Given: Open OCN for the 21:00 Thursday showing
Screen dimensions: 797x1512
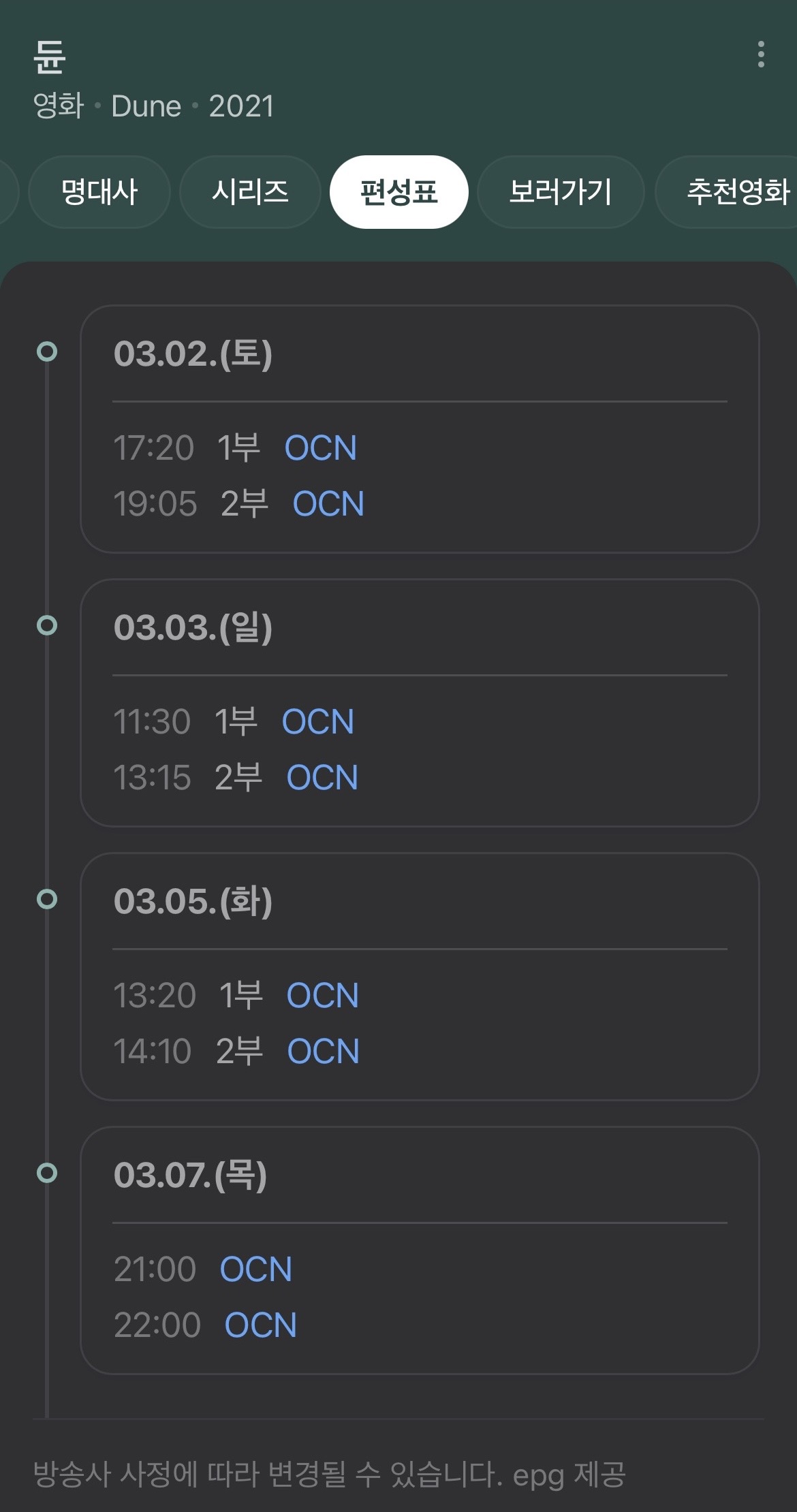Looking at the screenshot, I should (256, 1268).
